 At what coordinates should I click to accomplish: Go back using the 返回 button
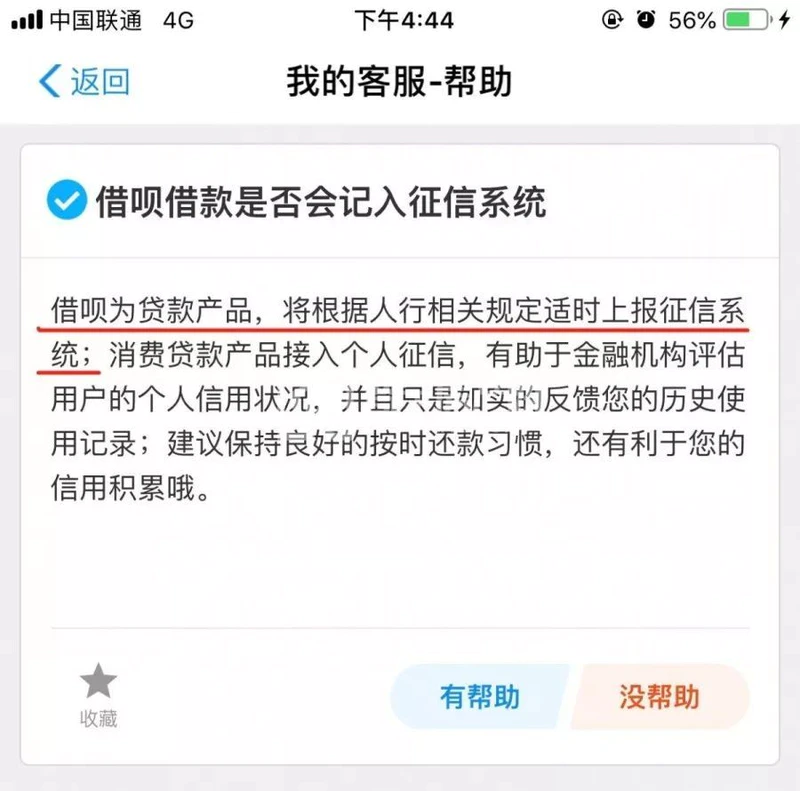(84, 81)
